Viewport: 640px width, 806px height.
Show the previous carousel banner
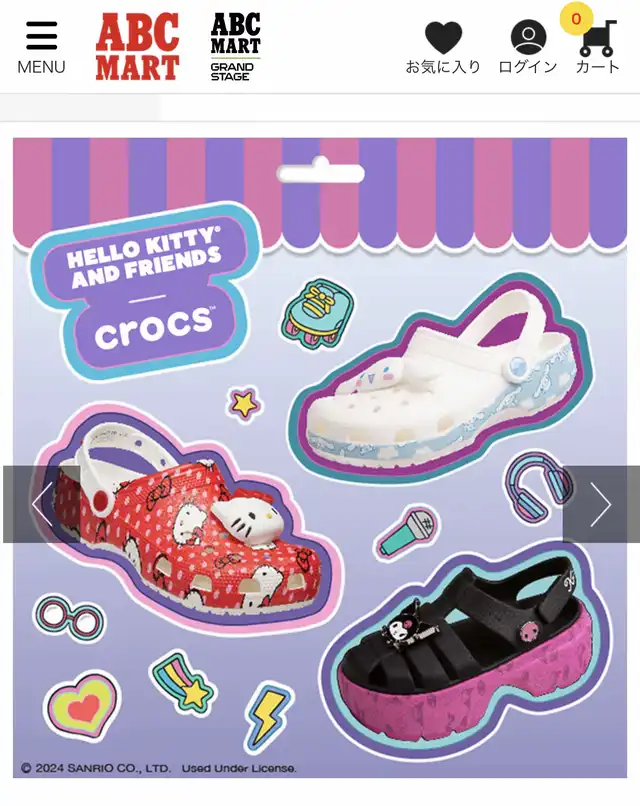coord(41,504)
